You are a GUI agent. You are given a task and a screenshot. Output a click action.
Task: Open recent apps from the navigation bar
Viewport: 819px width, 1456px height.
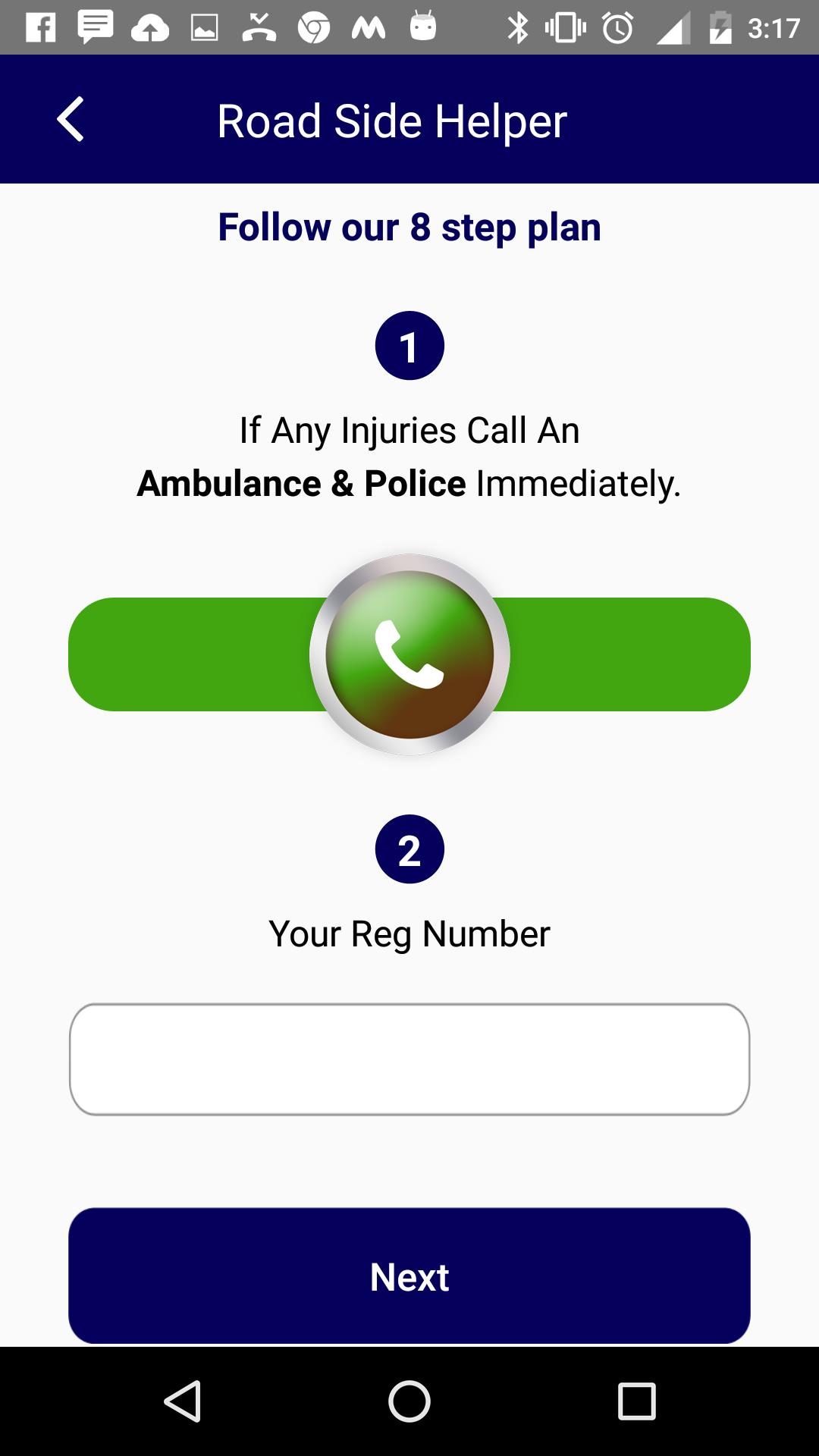(636, 1401)
